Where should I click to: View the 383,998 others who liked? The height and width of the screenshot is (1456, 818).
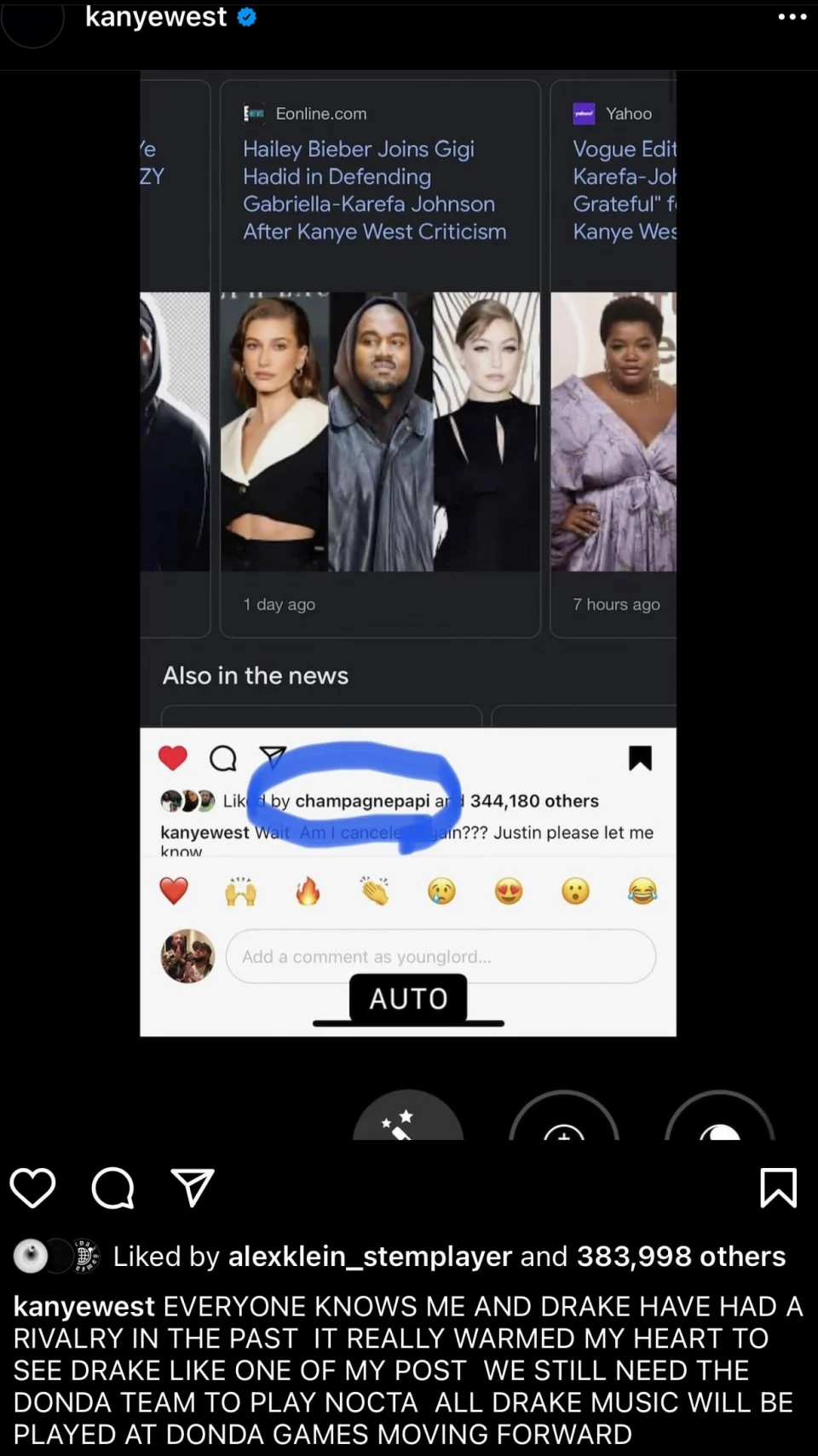[681, 1256]
